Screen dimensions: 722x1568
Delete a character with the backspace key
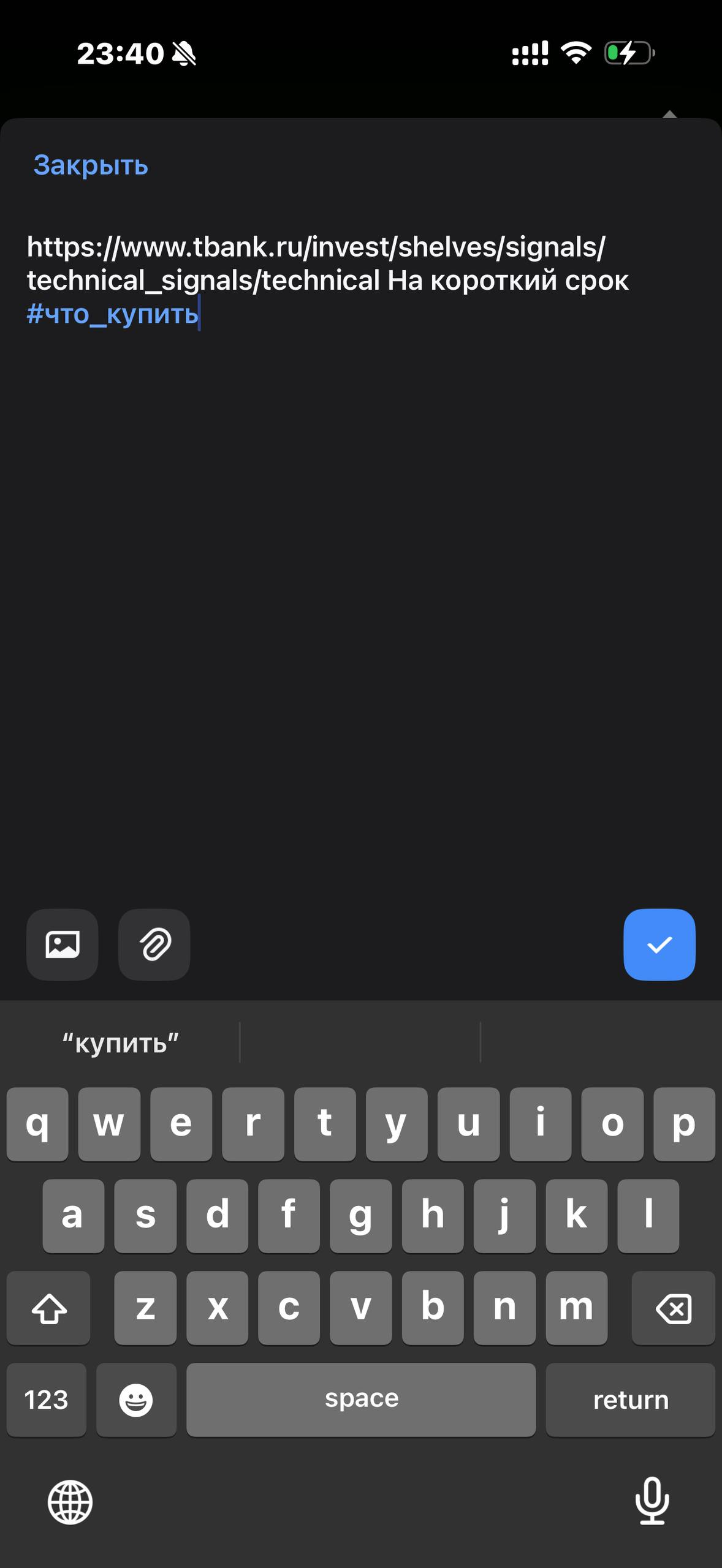click(674, 1308)
